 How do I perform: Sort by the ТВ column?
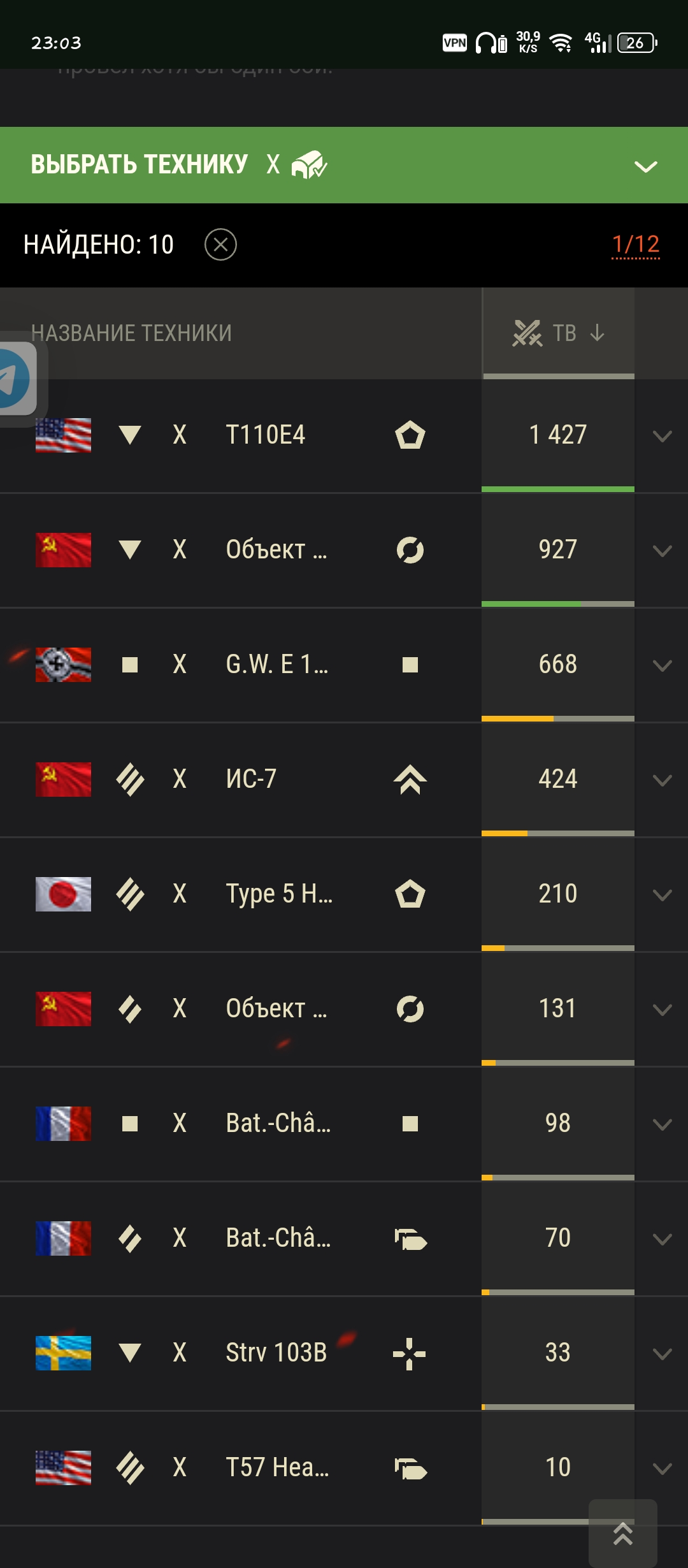[558, 333]
